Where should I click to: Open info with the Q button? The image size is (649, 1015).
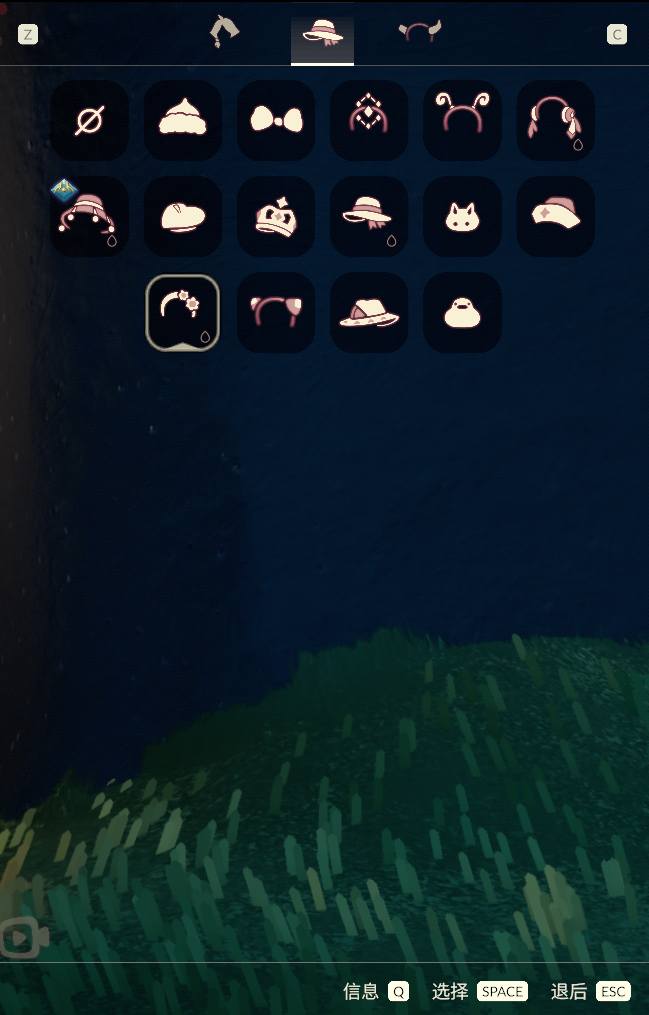[399, 992]
